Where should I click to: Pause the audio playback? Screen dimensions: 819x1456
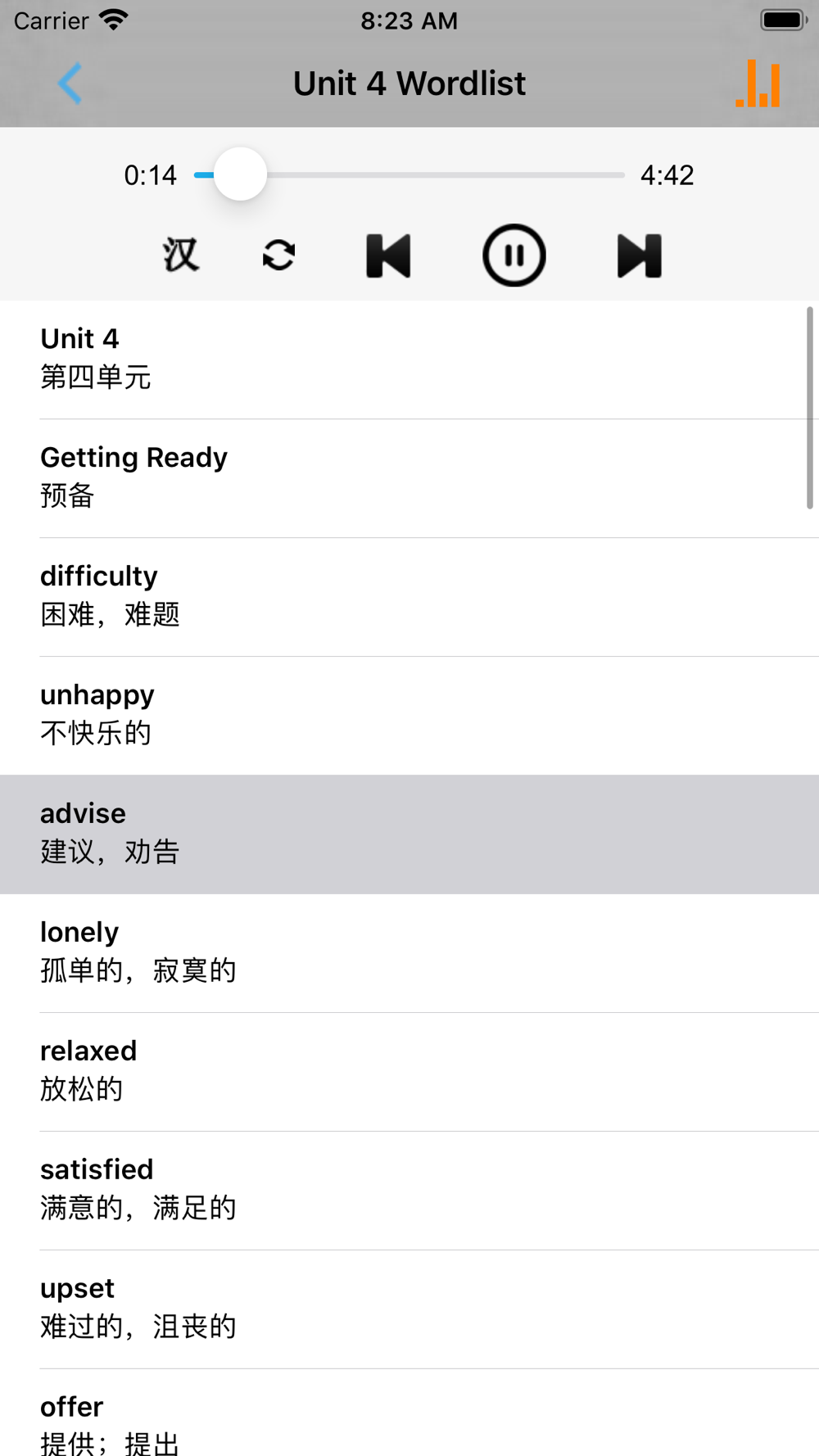click(514, 255)
